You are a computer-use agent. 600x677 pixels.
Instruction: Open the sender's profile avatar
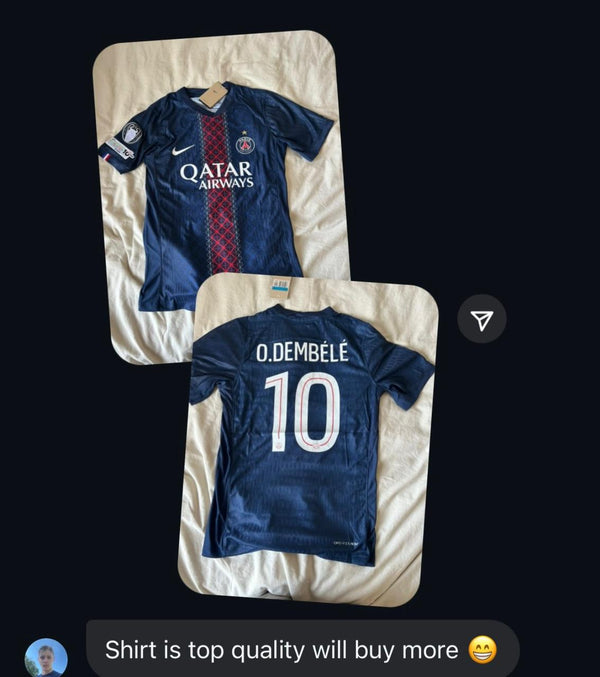46,656
